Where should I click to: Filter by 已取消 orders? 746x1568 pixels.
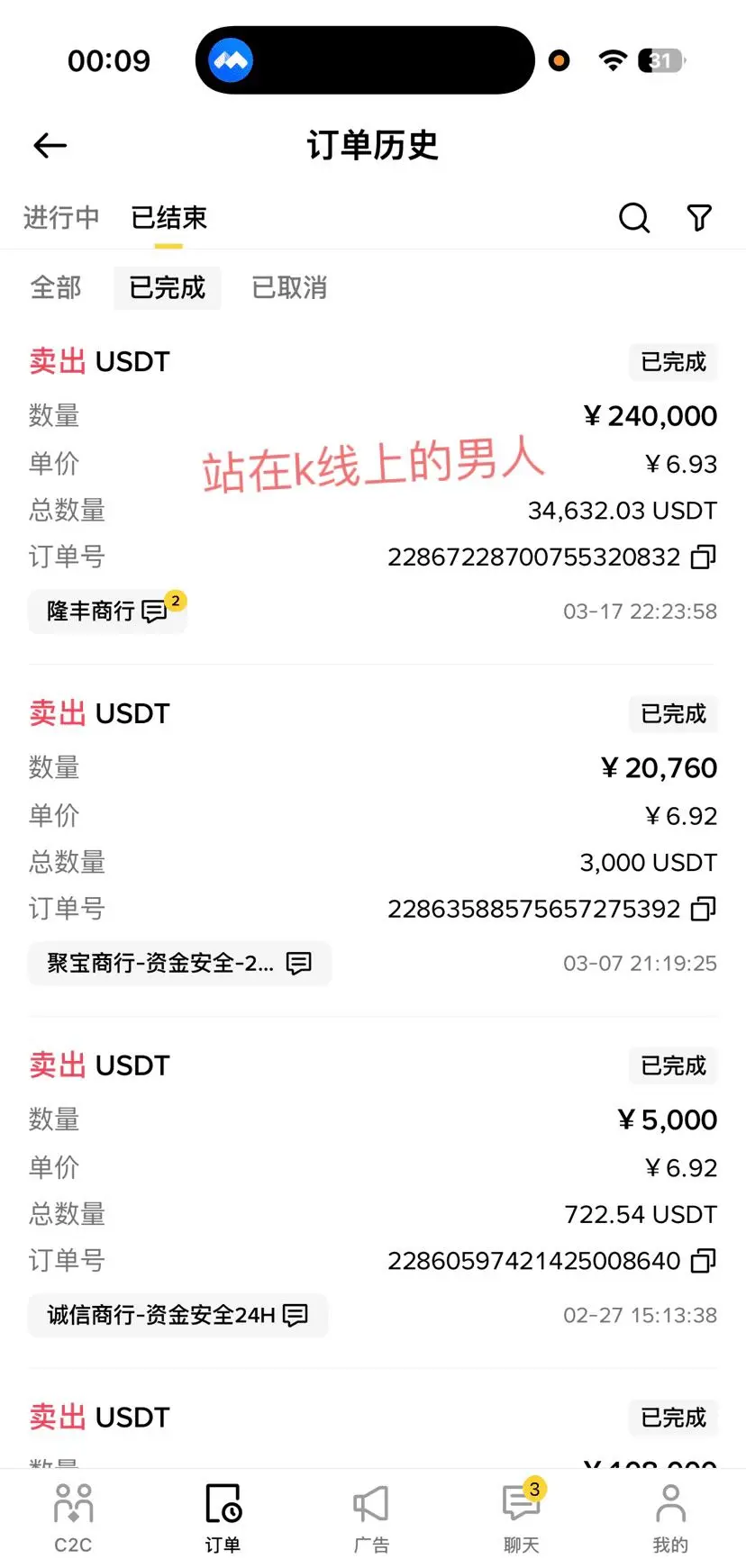(289, 288)
